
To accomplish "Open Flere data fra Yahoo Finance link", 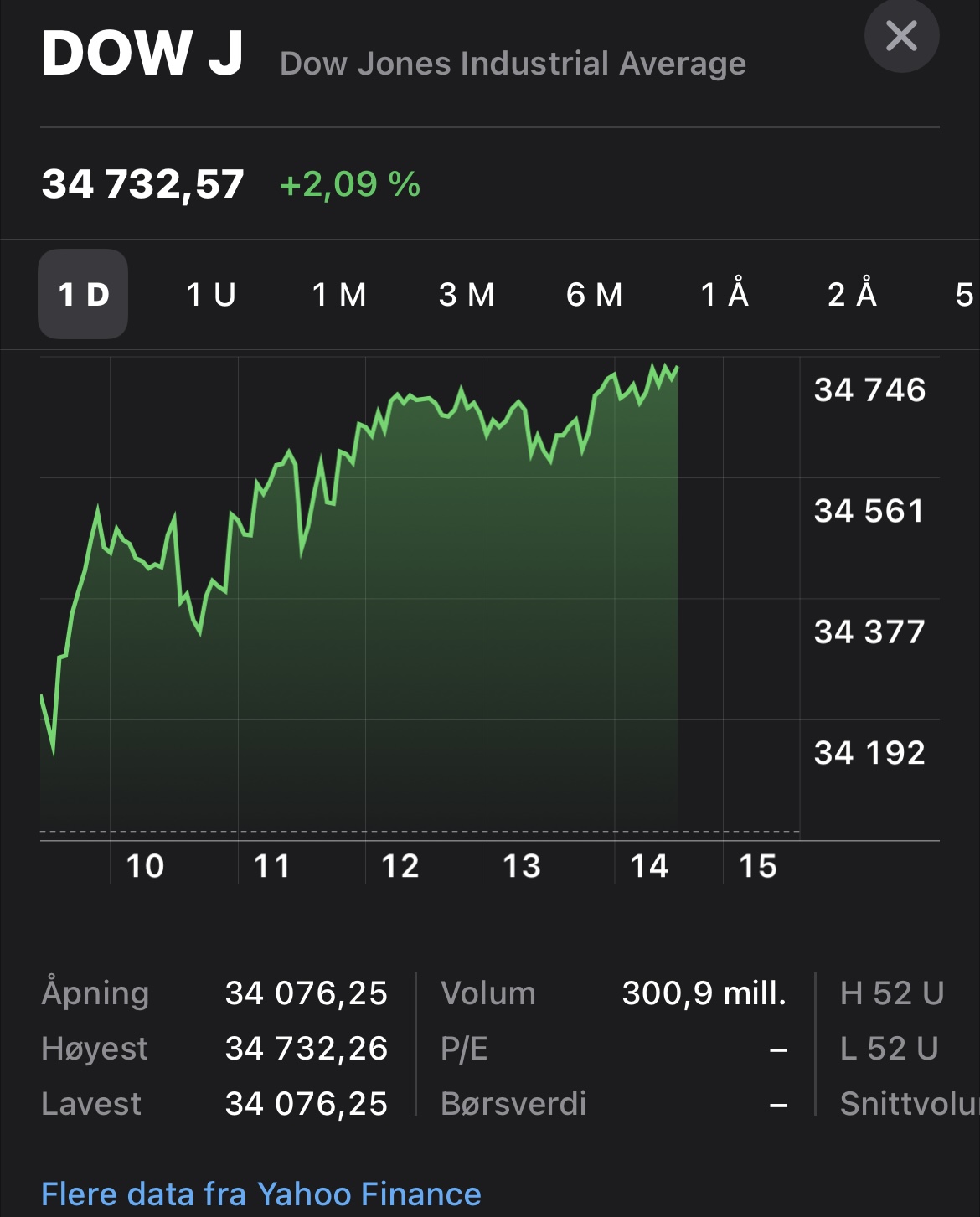I will [261, 1194].
